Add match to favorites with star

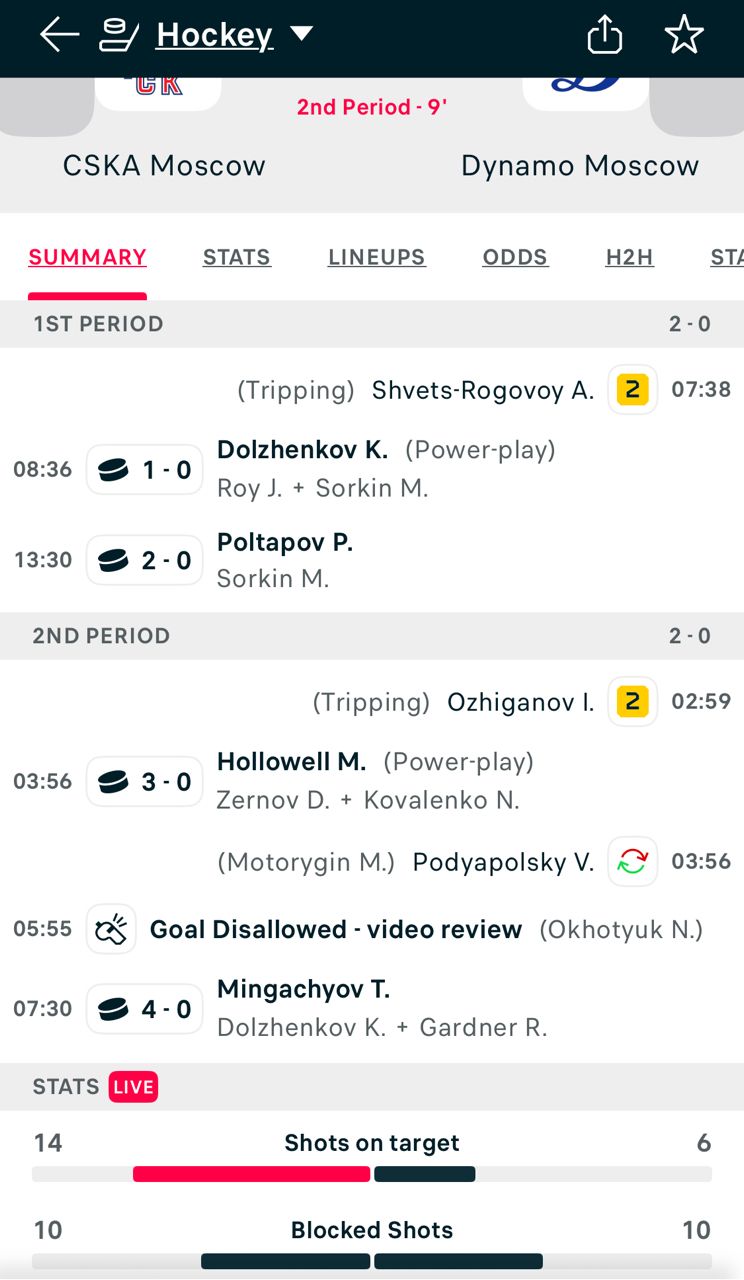pos(684,36)
